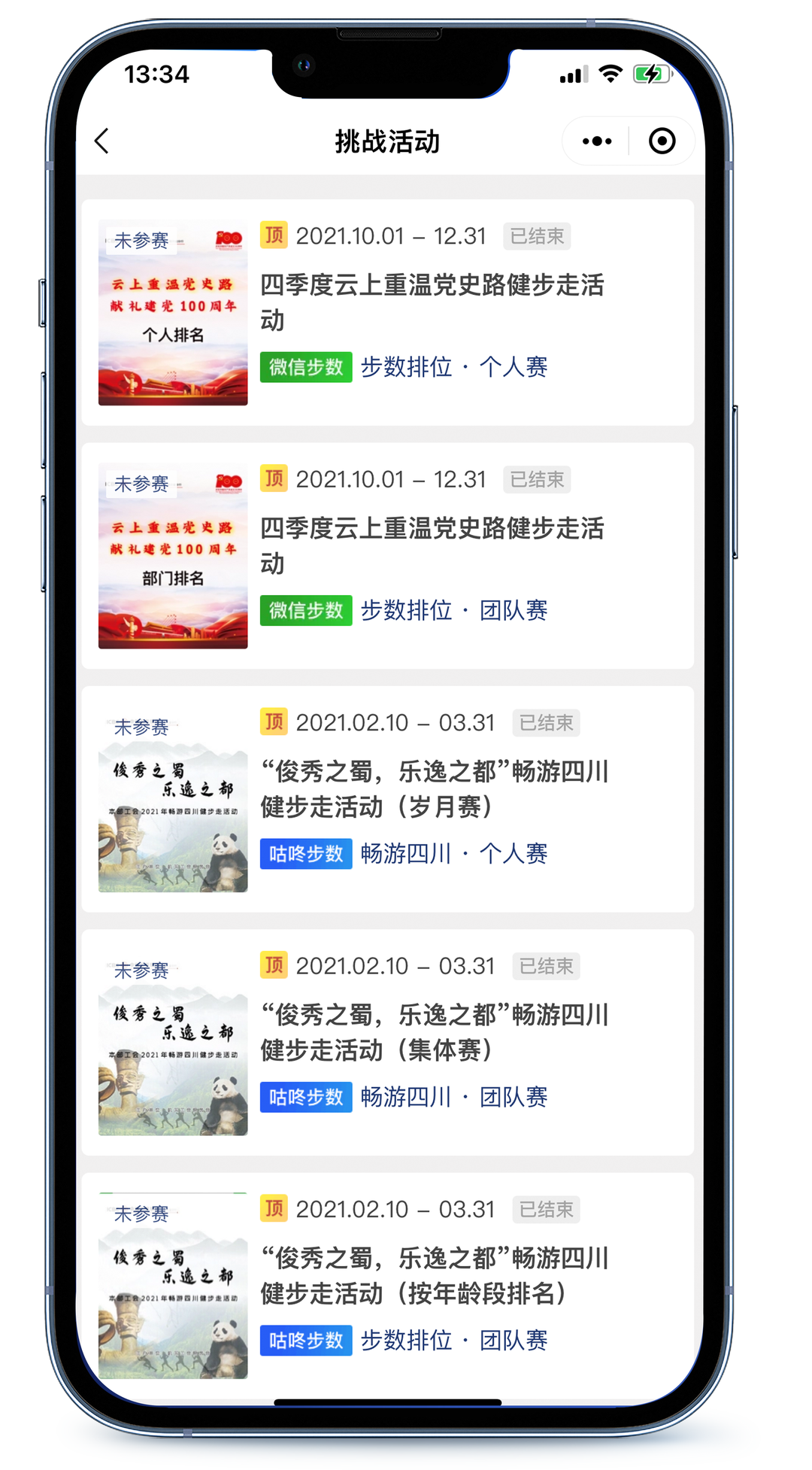This screenshot has height=1470, width=812.
Task: View 畅游四川健步走活动（集体赛）activity
Action: [x=388, y=1042]
